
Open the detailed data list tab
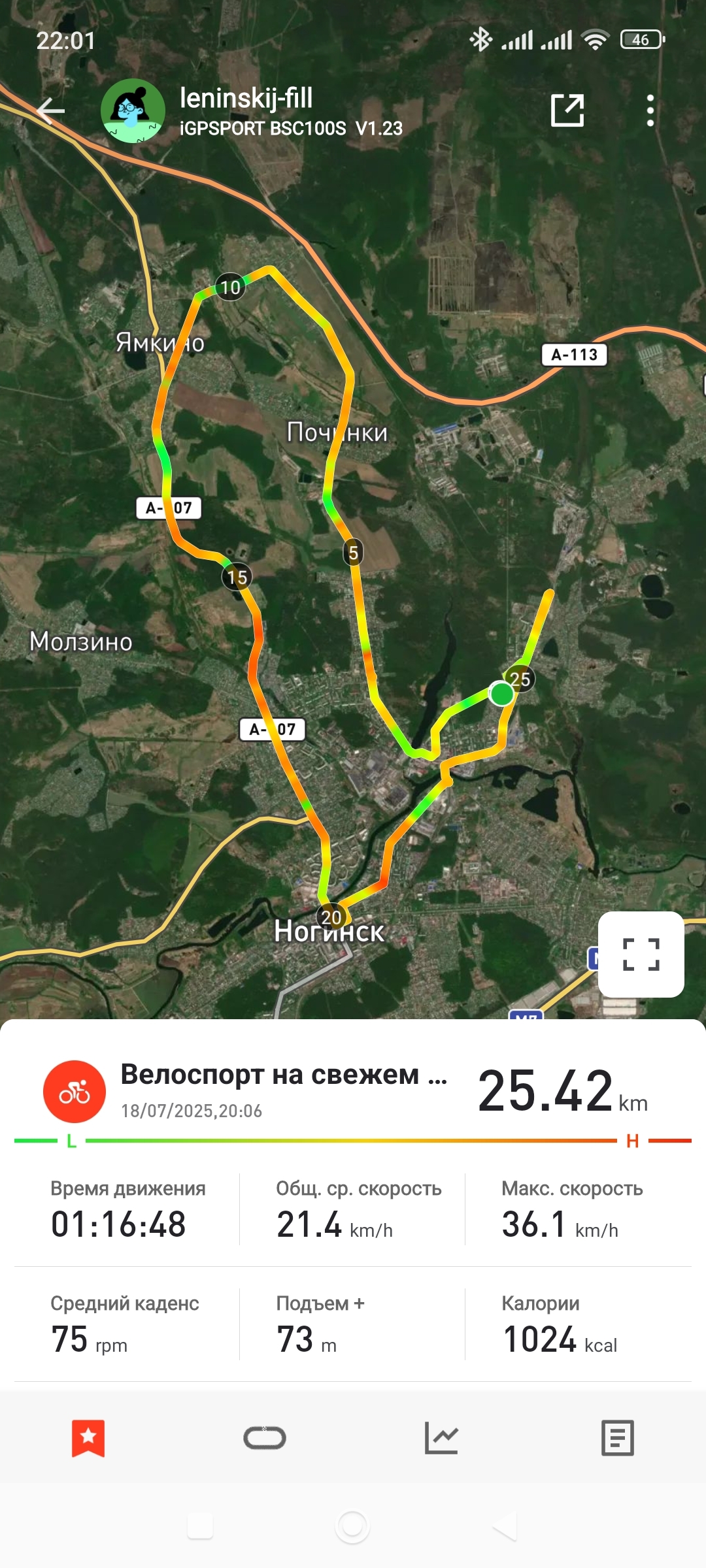(x=618, y=1438)
